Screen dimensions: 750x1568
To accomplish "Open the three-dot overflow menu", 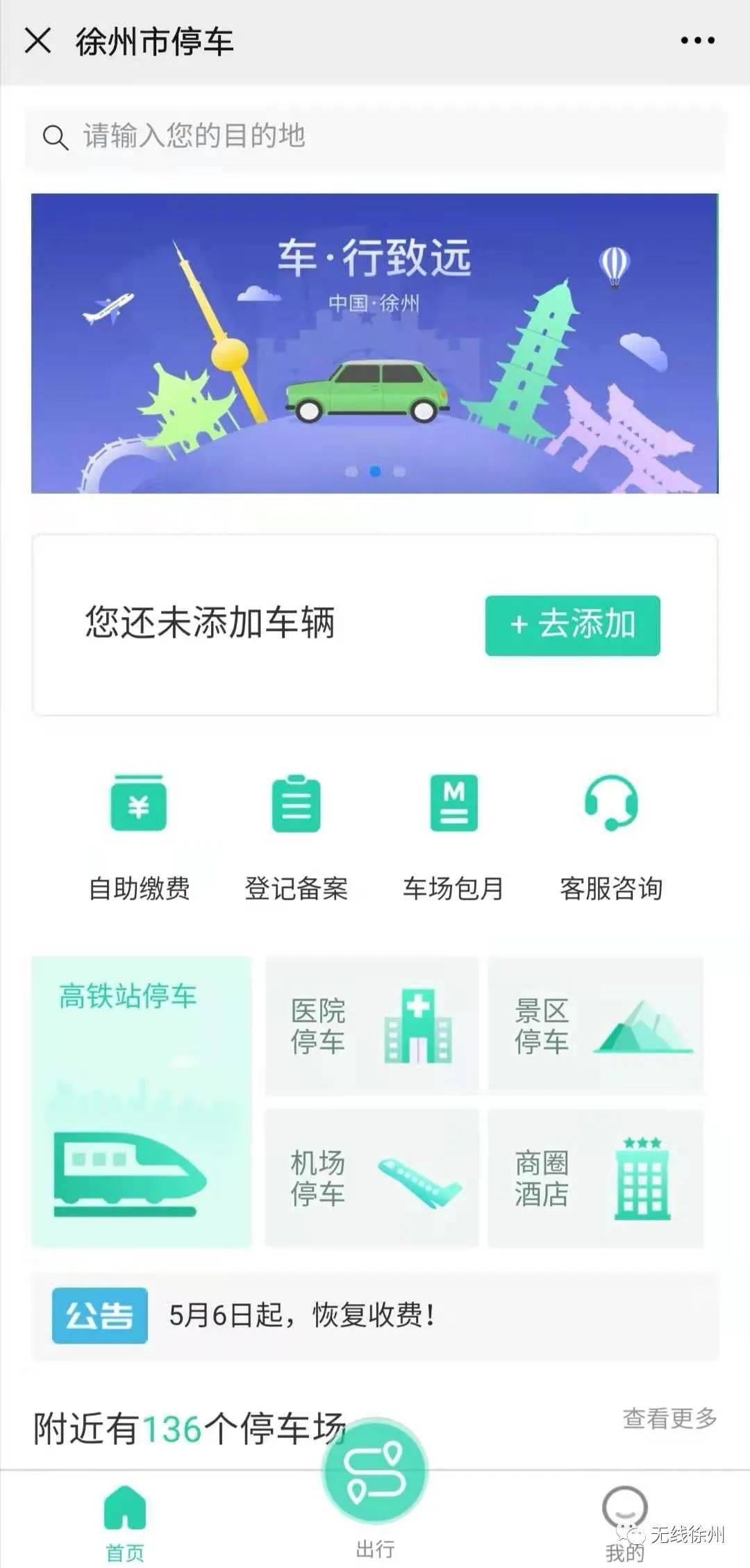I will pos(697,41).
